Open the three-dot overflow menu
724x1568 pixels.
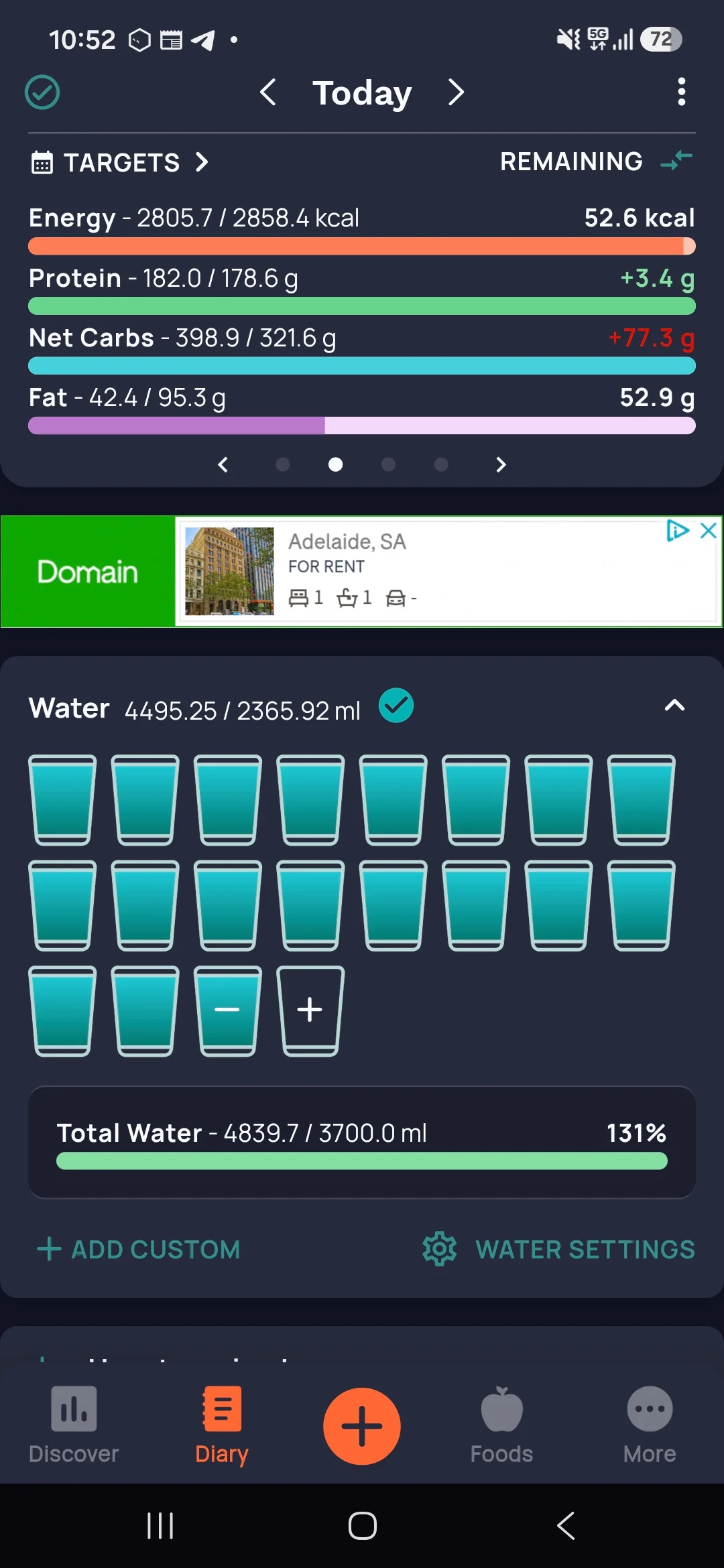(x=681, y=92)
